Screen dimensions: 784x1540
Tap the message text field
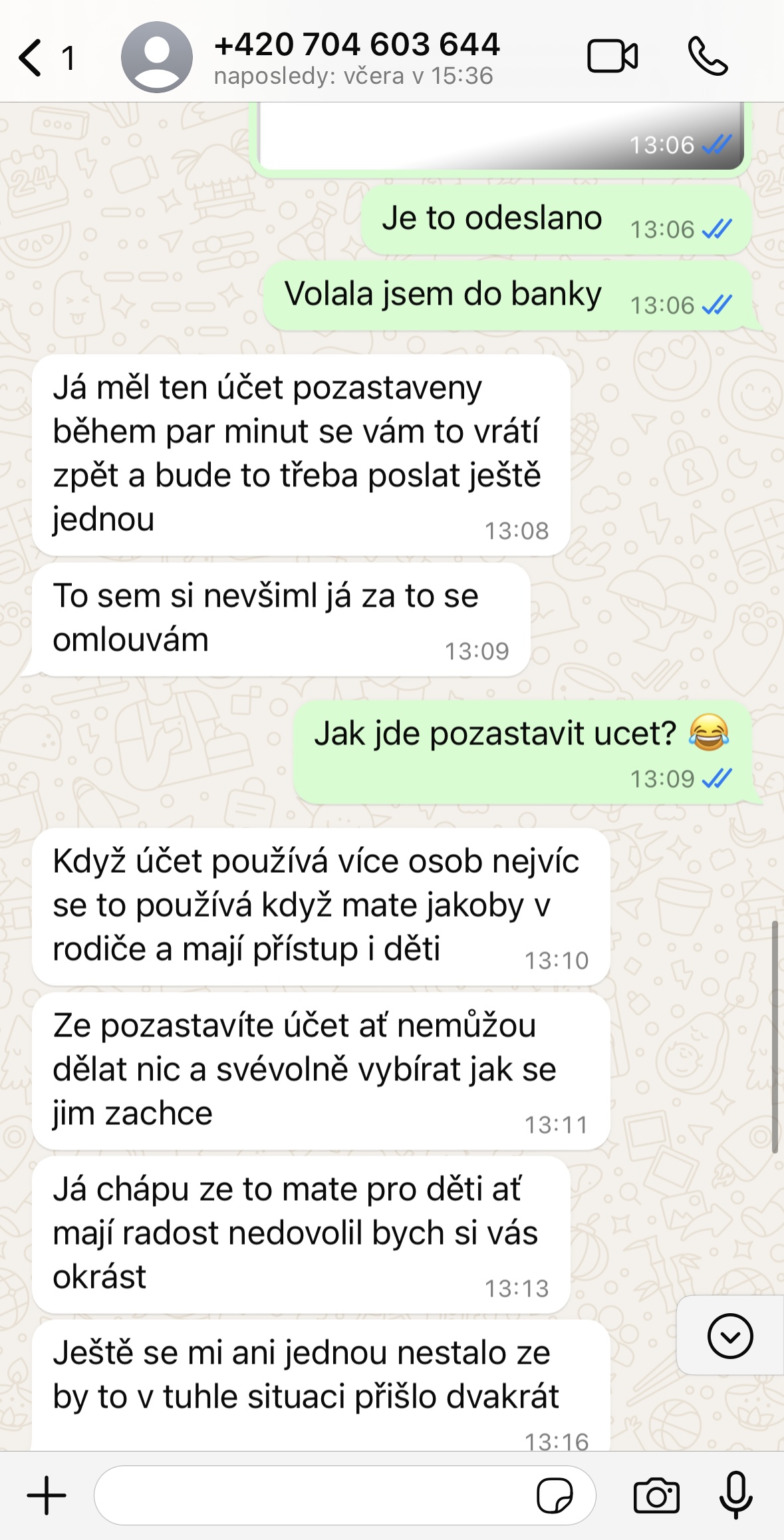(x=313, y=1495)
